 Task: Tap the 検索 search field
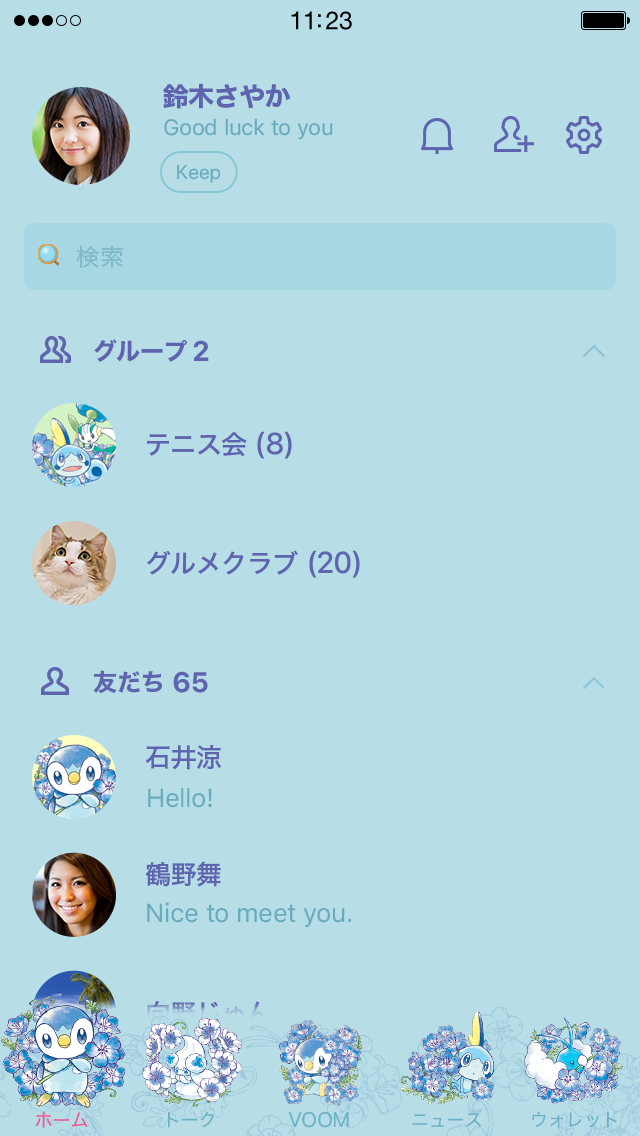pos(320,257)
